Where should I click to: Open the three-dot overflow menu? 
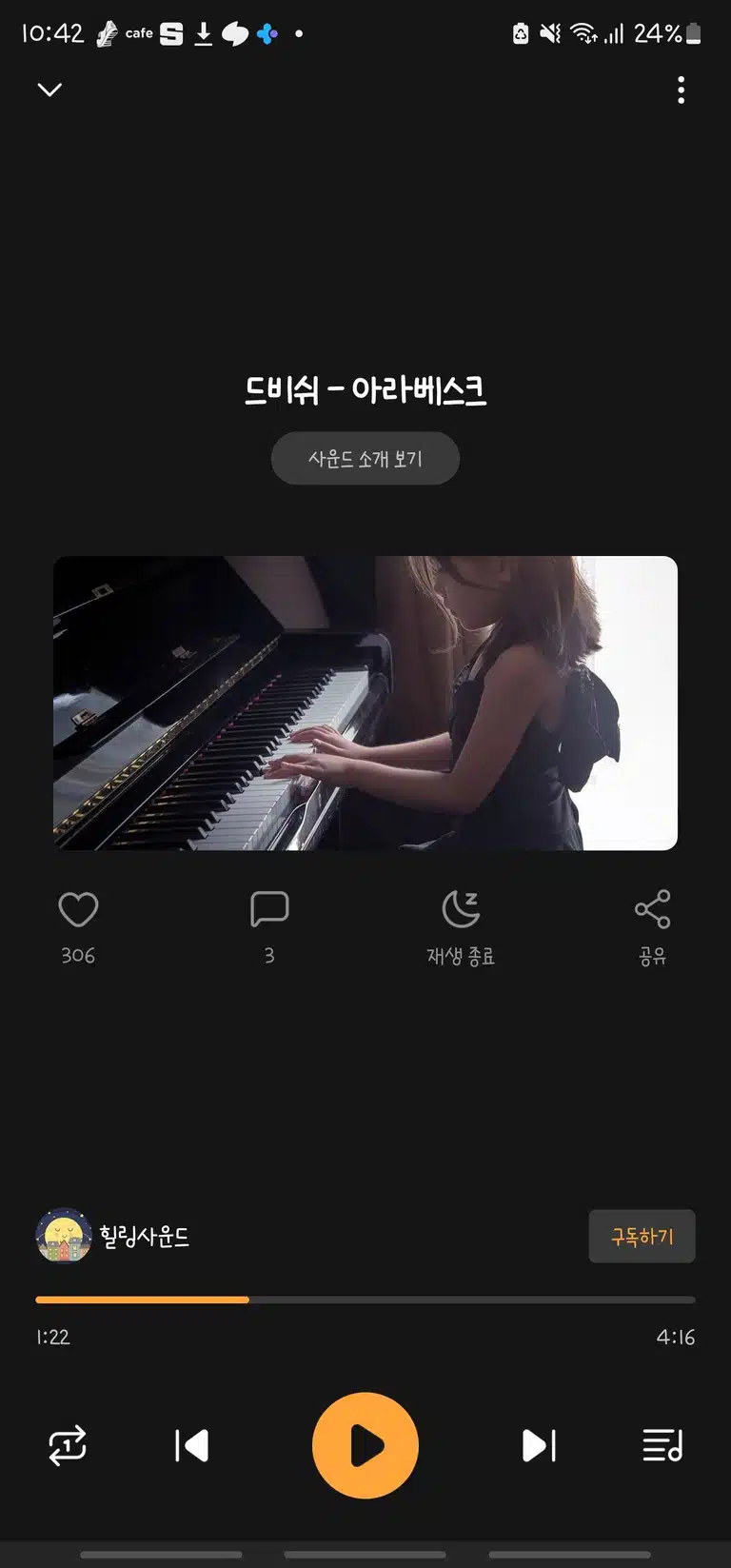point(681,90)
